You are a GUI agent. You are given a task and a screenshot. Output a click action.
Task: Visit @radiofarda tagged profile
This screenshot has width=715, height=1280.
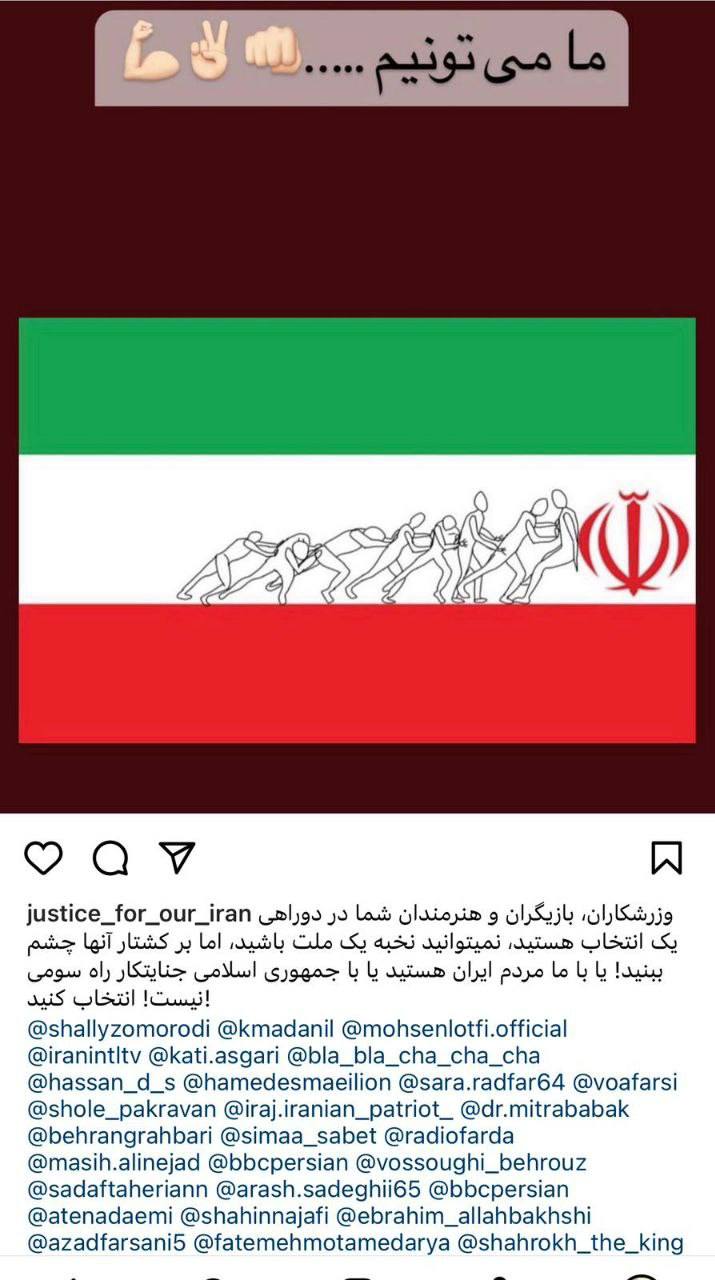pos(449,1137)
